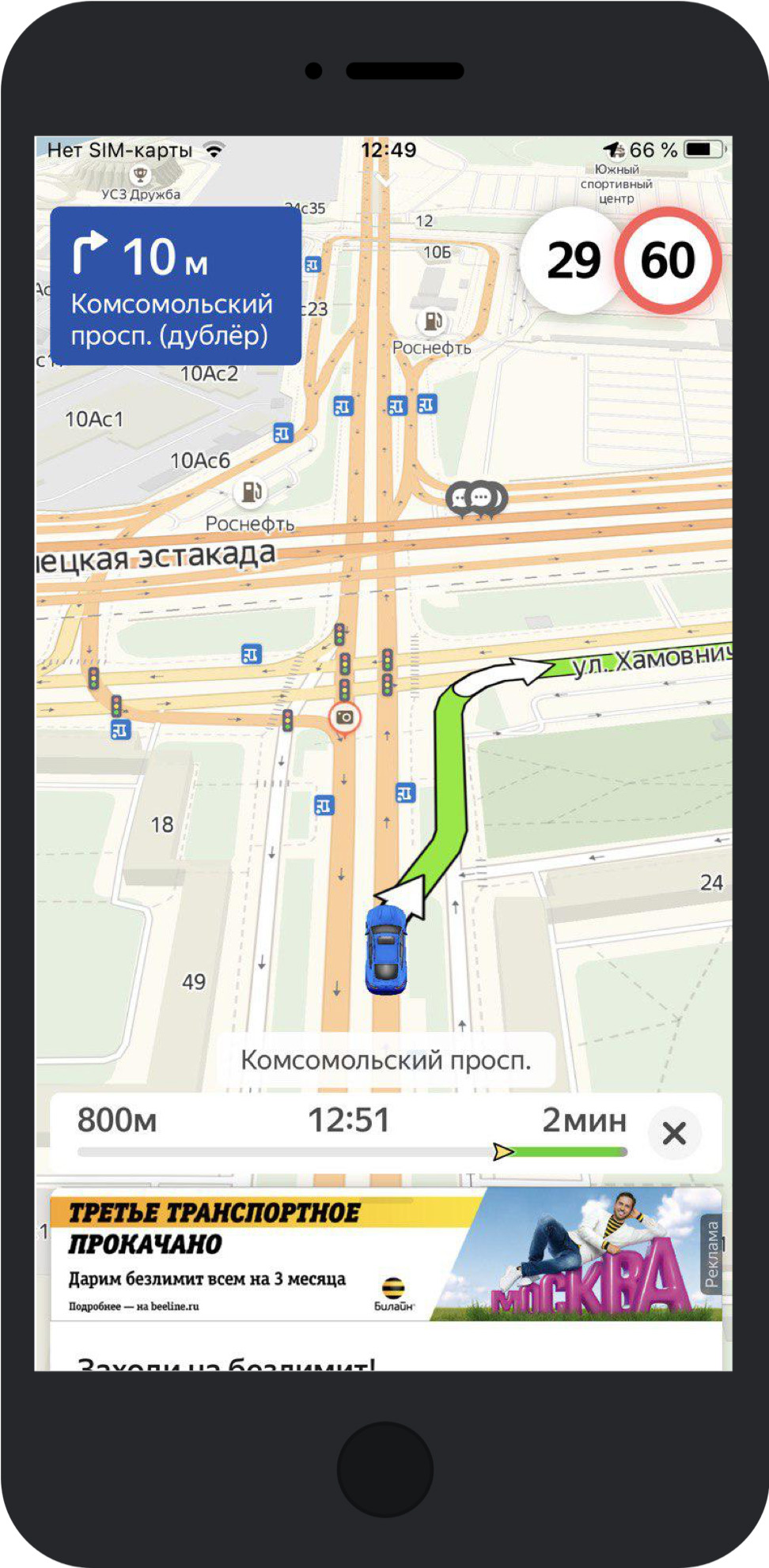This screenshot has height=1568, width=769.
Task: Expand the chevron at the screen top
Action: click(386, 182)
